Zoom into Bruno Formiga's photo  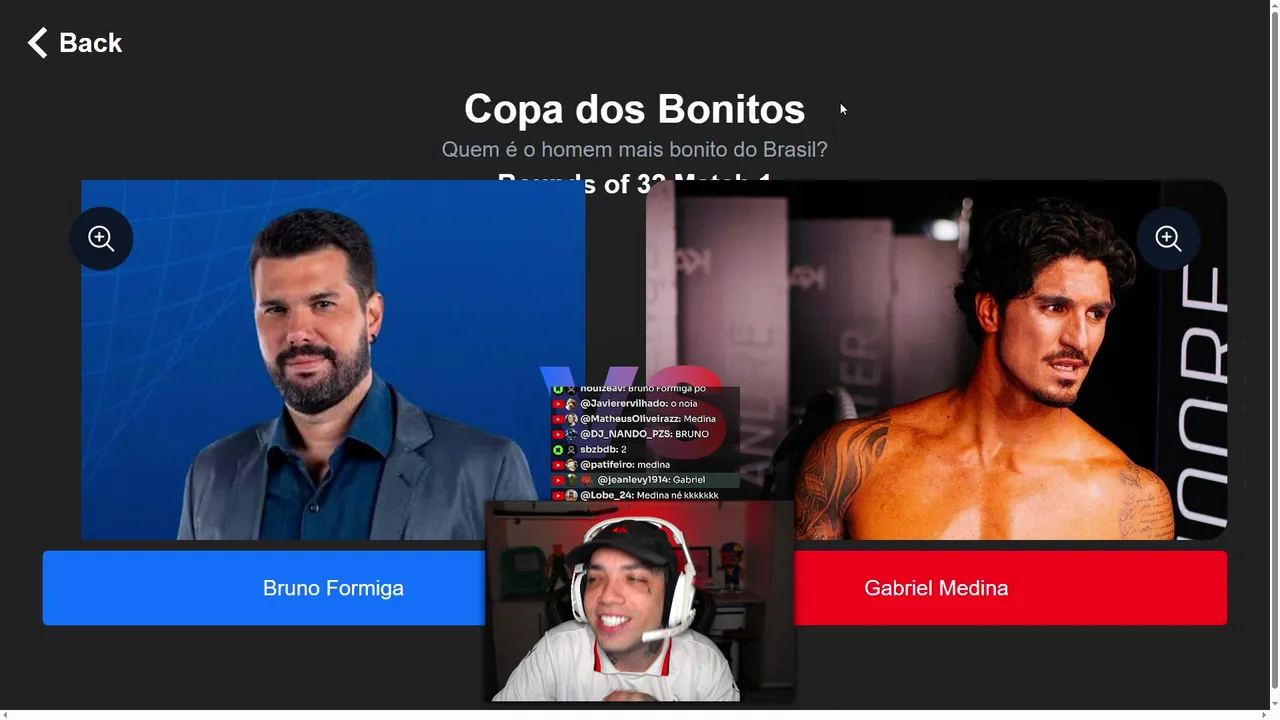pyautogui.click(x=101, y=238)
